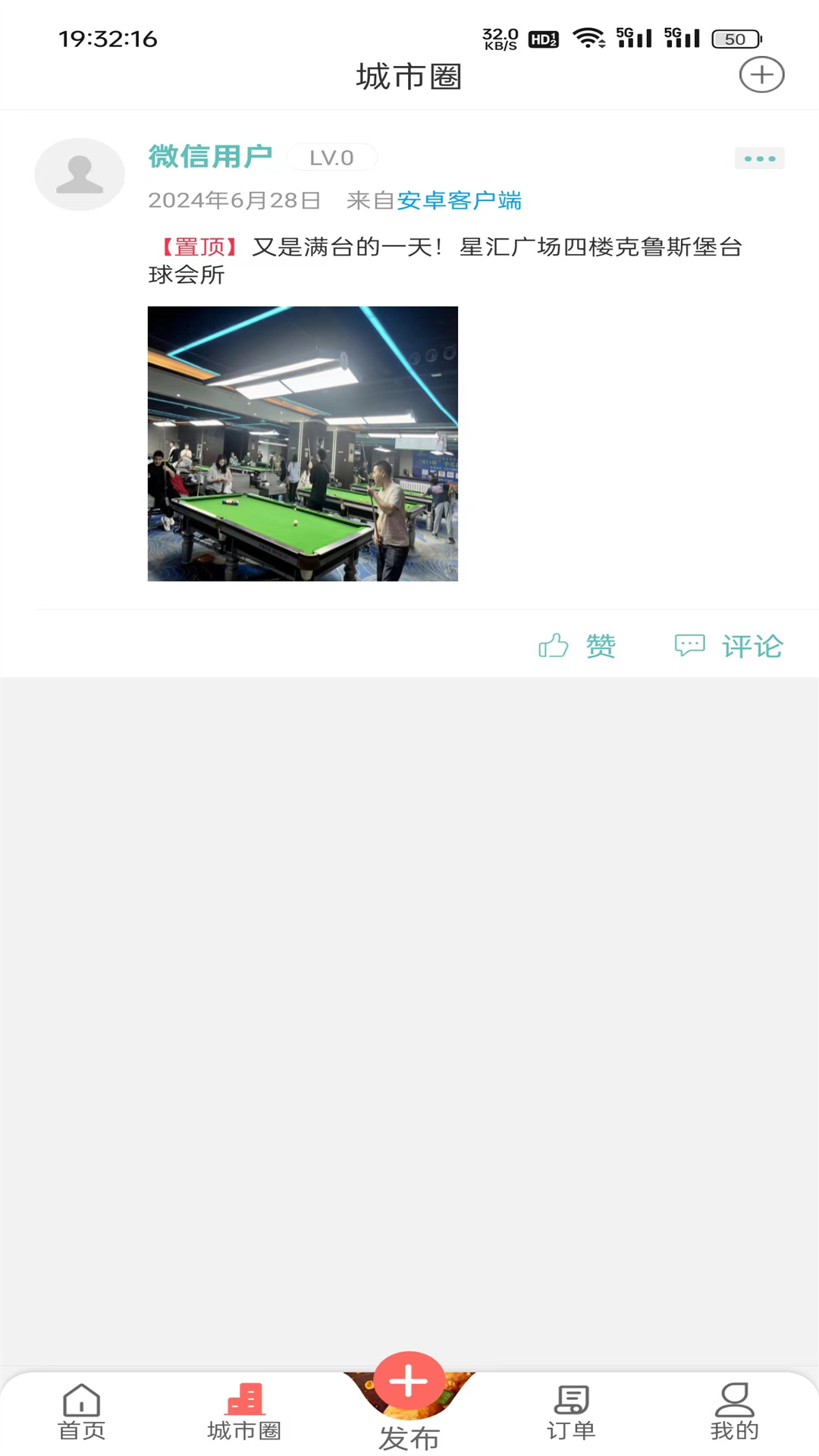Image resolution: width=819 pixels, height=1456 pixels.
Task: Tap the user avatar placeholder image
Action: 79,174
